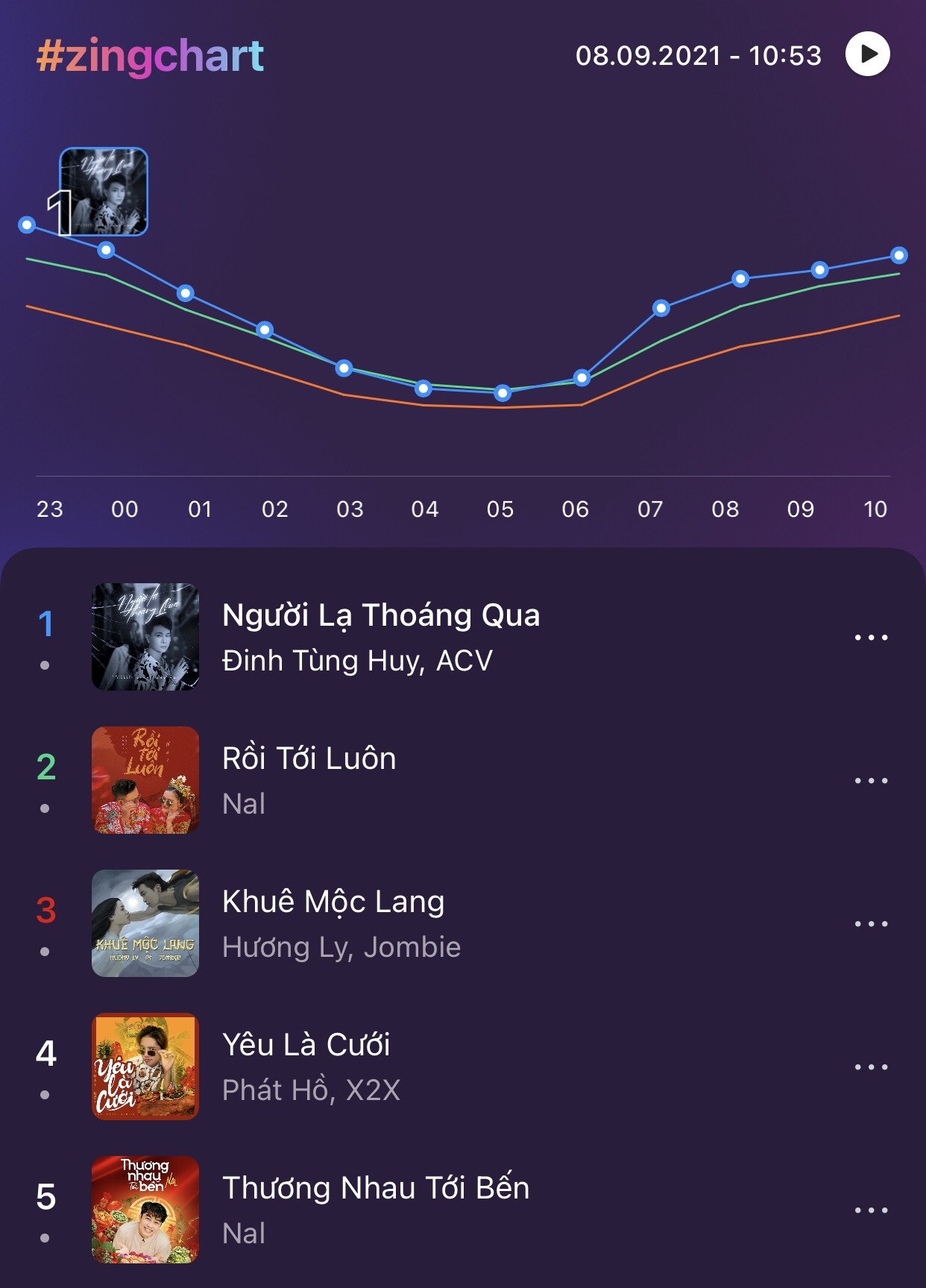Select the chart data point at hour 07
This screenshot has height=1288, width=926.
[661, 308]
